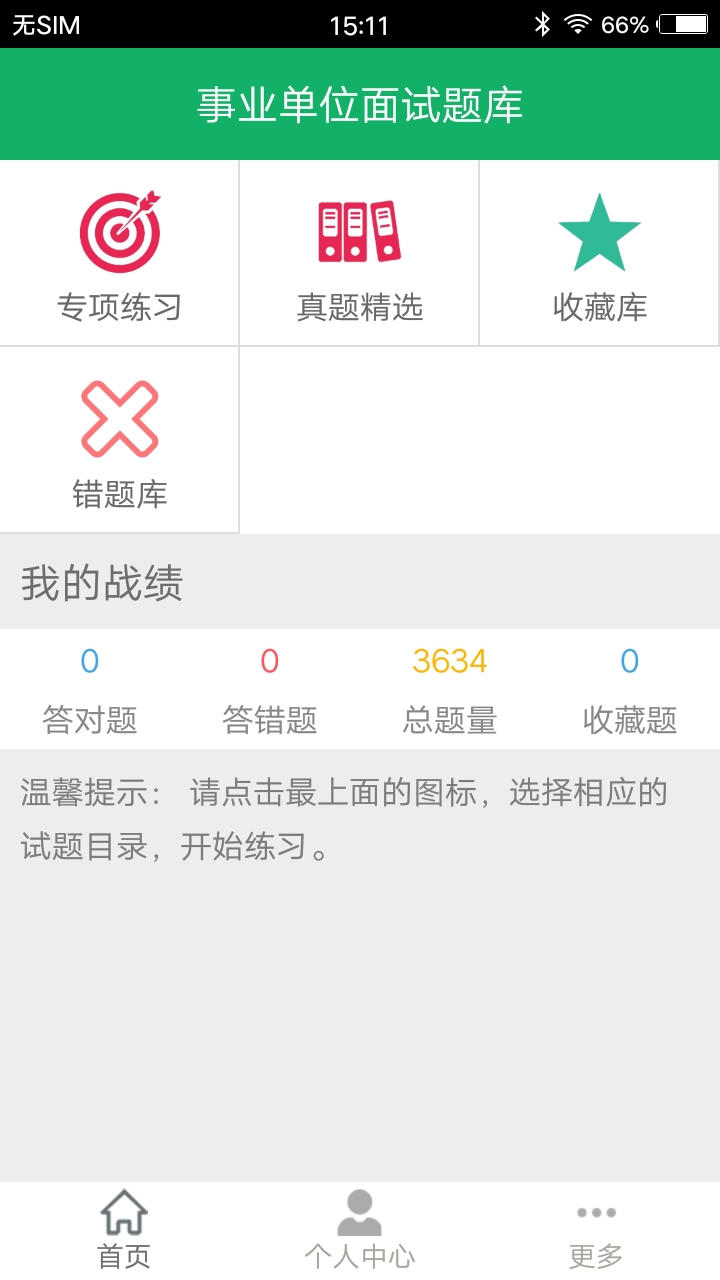Open 答对题 count showing 0

(x=89, y=661)
